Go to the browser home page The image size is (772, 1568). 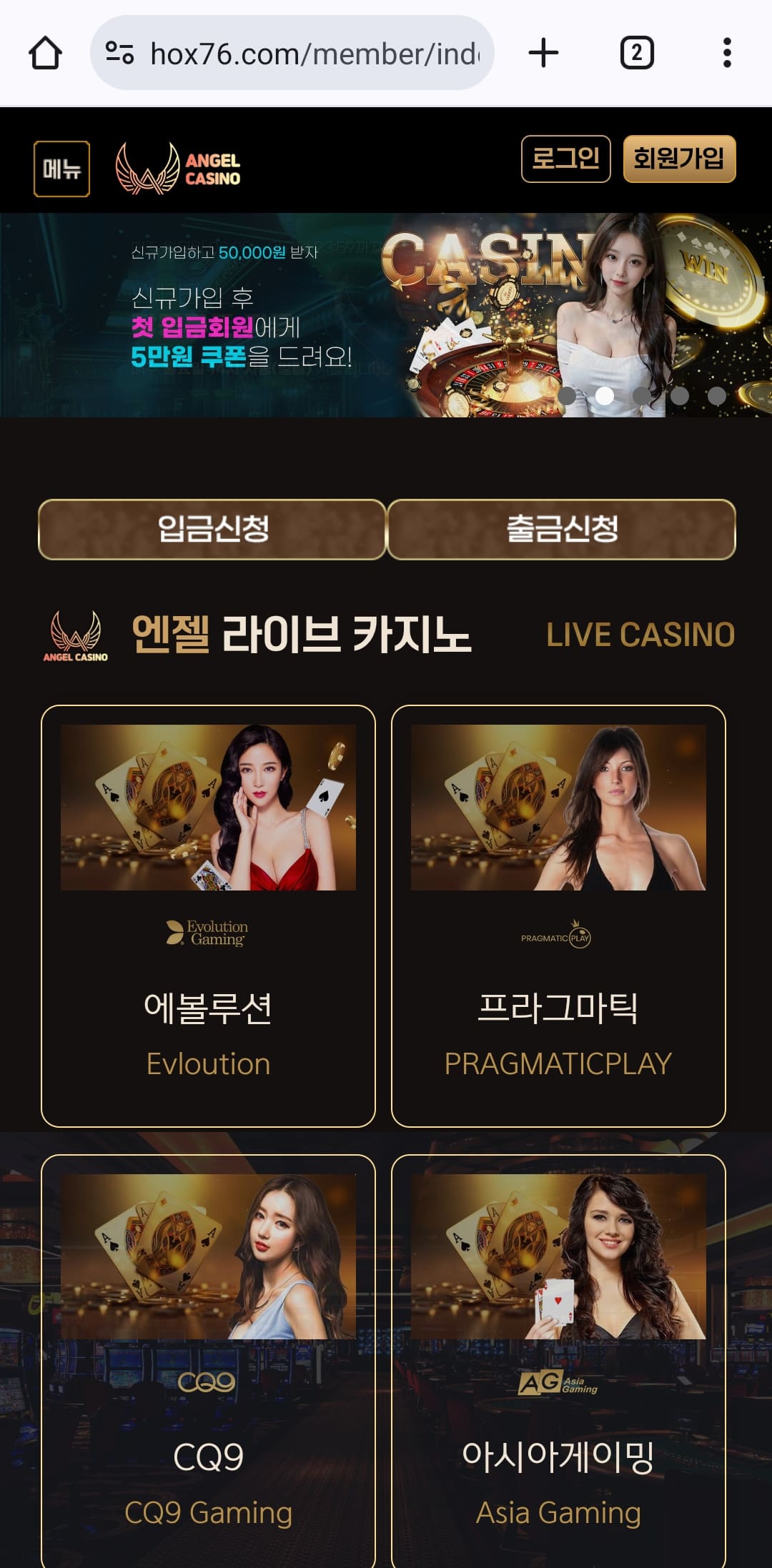tap(45, 54)
